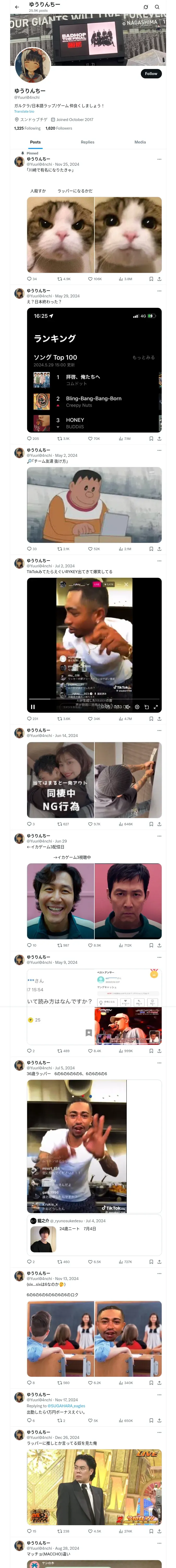Repost the May 29, 2024 ranking post
This screenshot has width=176, height=1568.
[x=64, y=438]
